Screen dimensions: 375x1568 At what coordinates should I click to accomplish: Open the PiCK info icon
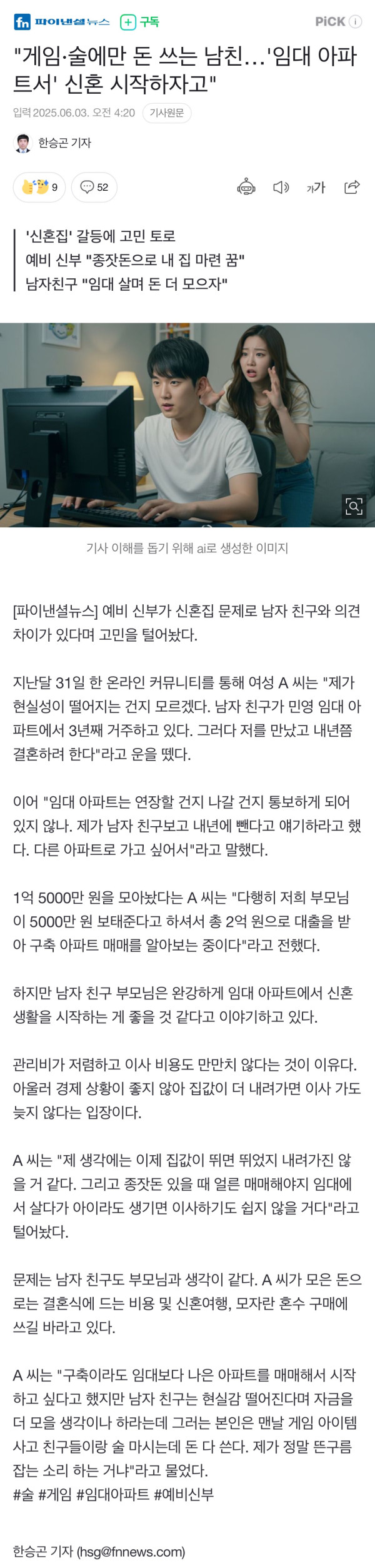pyautogui.click(x=355, y=22)
